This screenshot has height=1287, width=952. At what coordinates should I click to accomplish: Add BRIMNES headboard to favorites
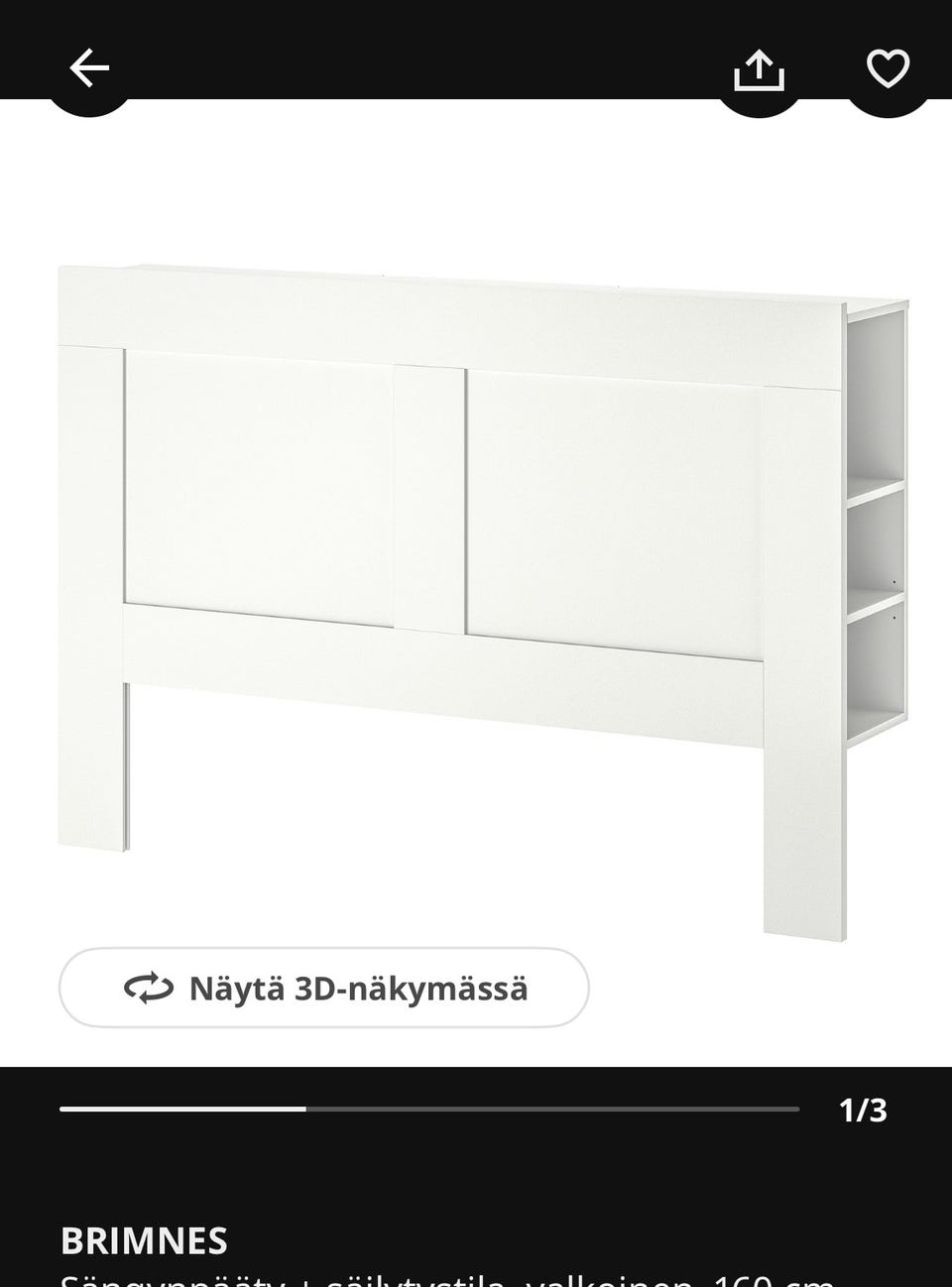(x=888, y=68)
